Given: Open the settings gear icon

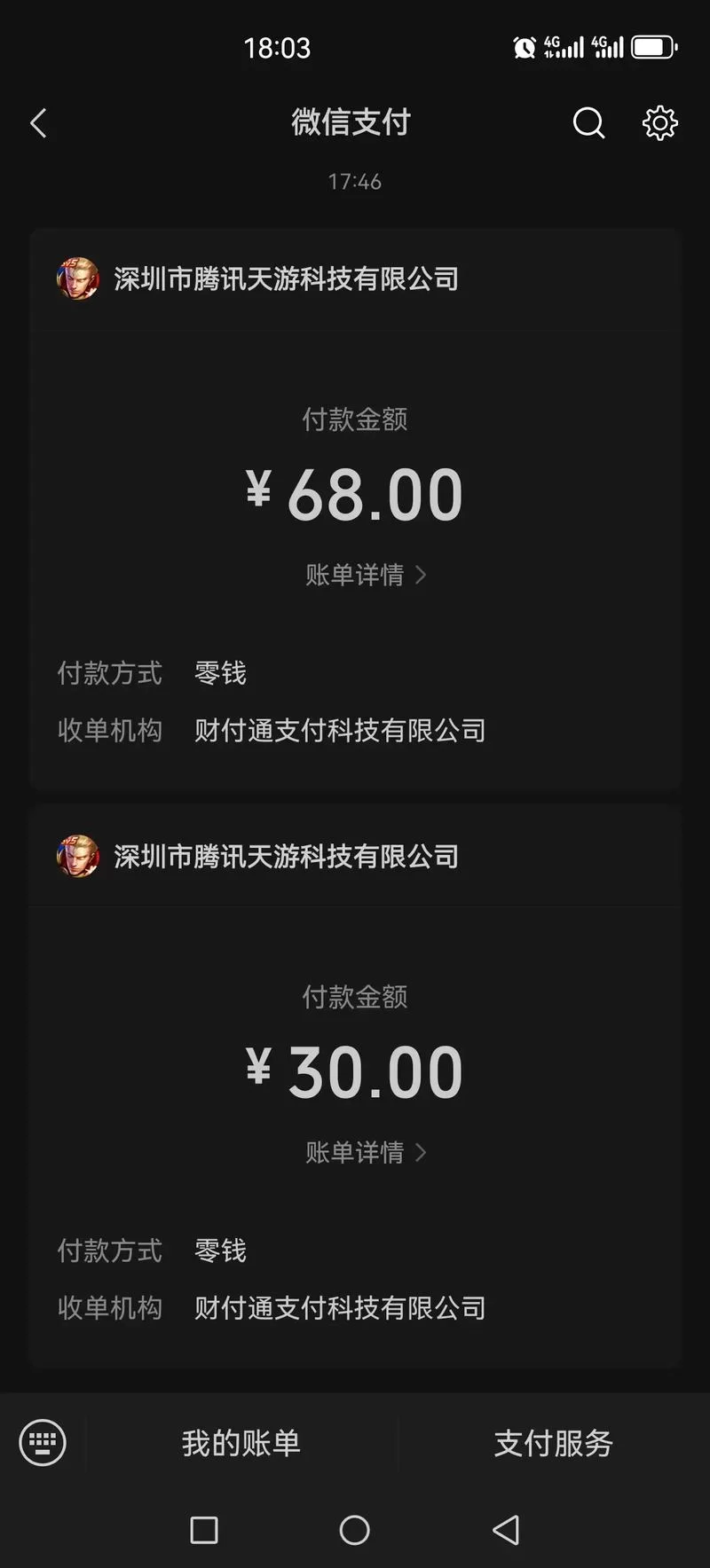Looking at the screenshot, I should 659,123.
